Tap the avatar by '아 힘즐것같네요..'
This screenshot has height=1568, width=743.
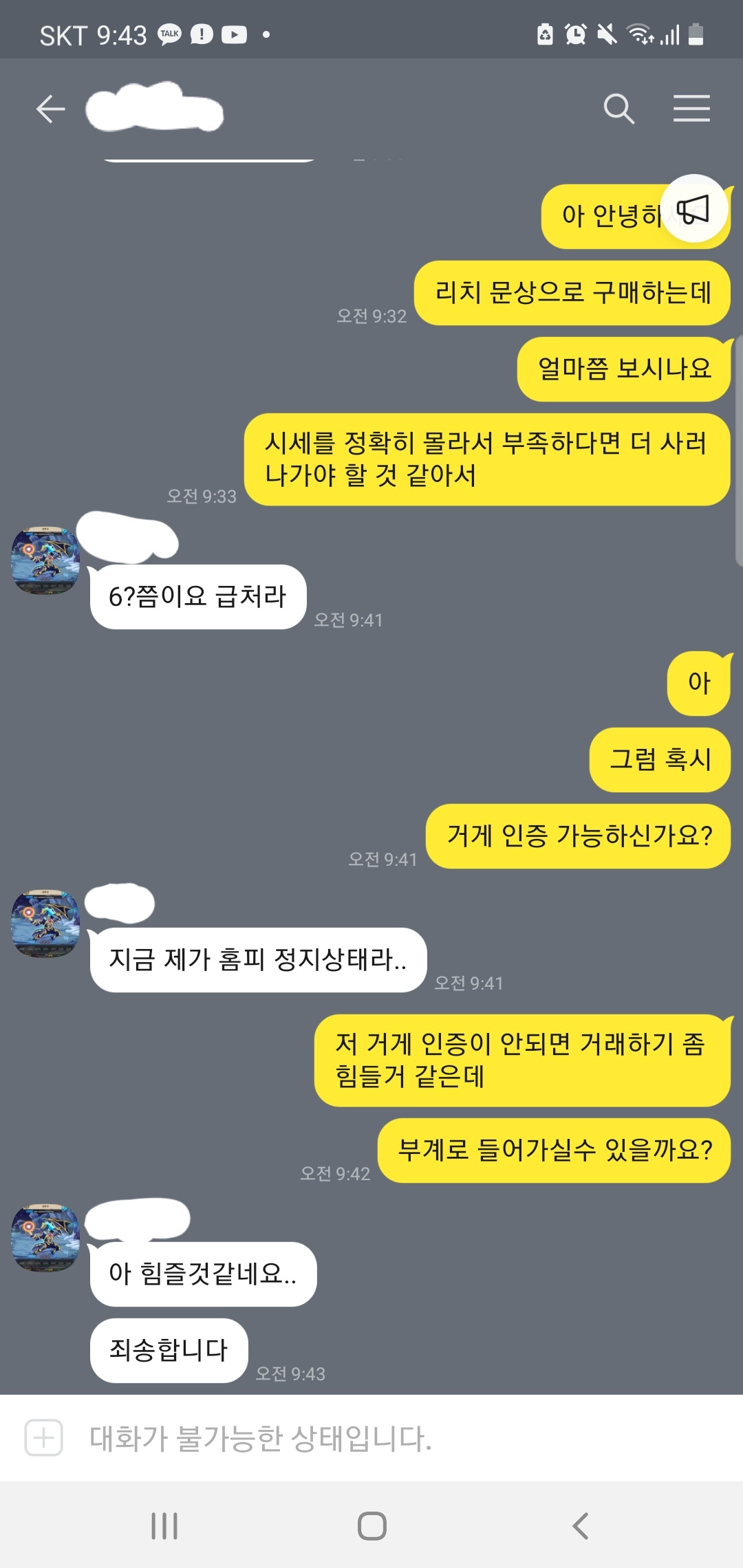(45, 1237)
